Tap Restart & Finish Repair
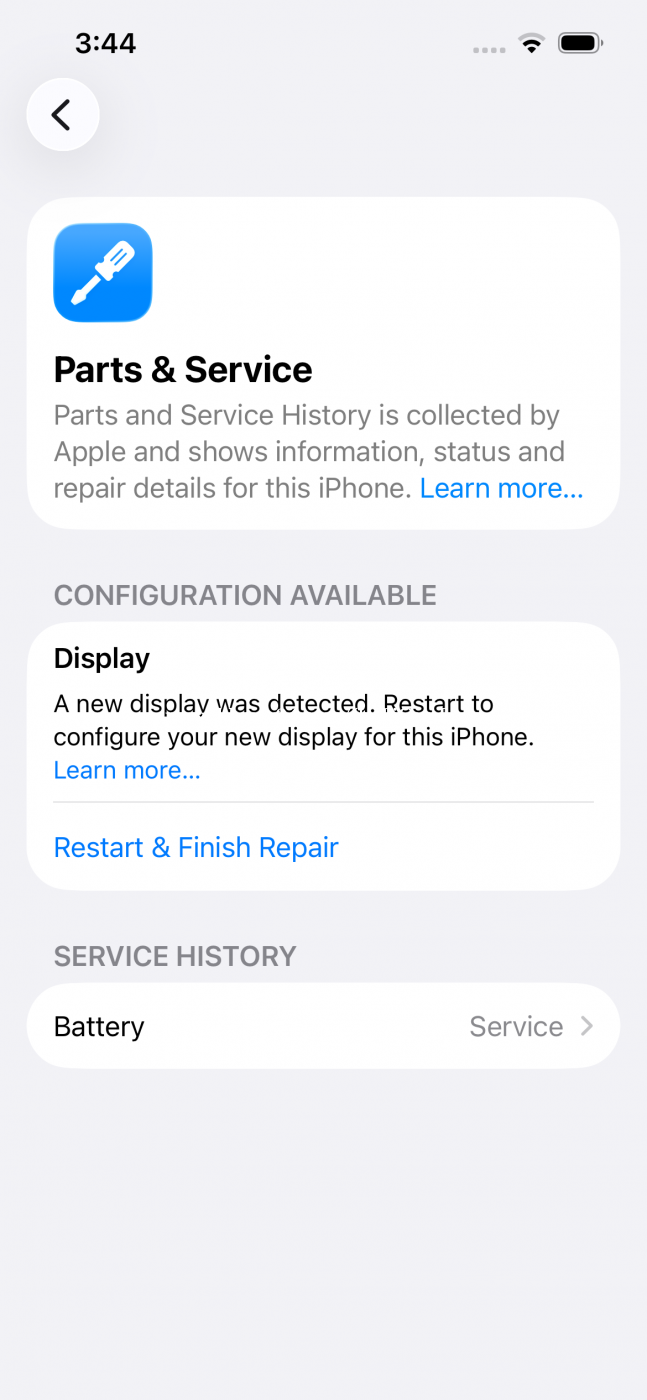 coord(196,848)
